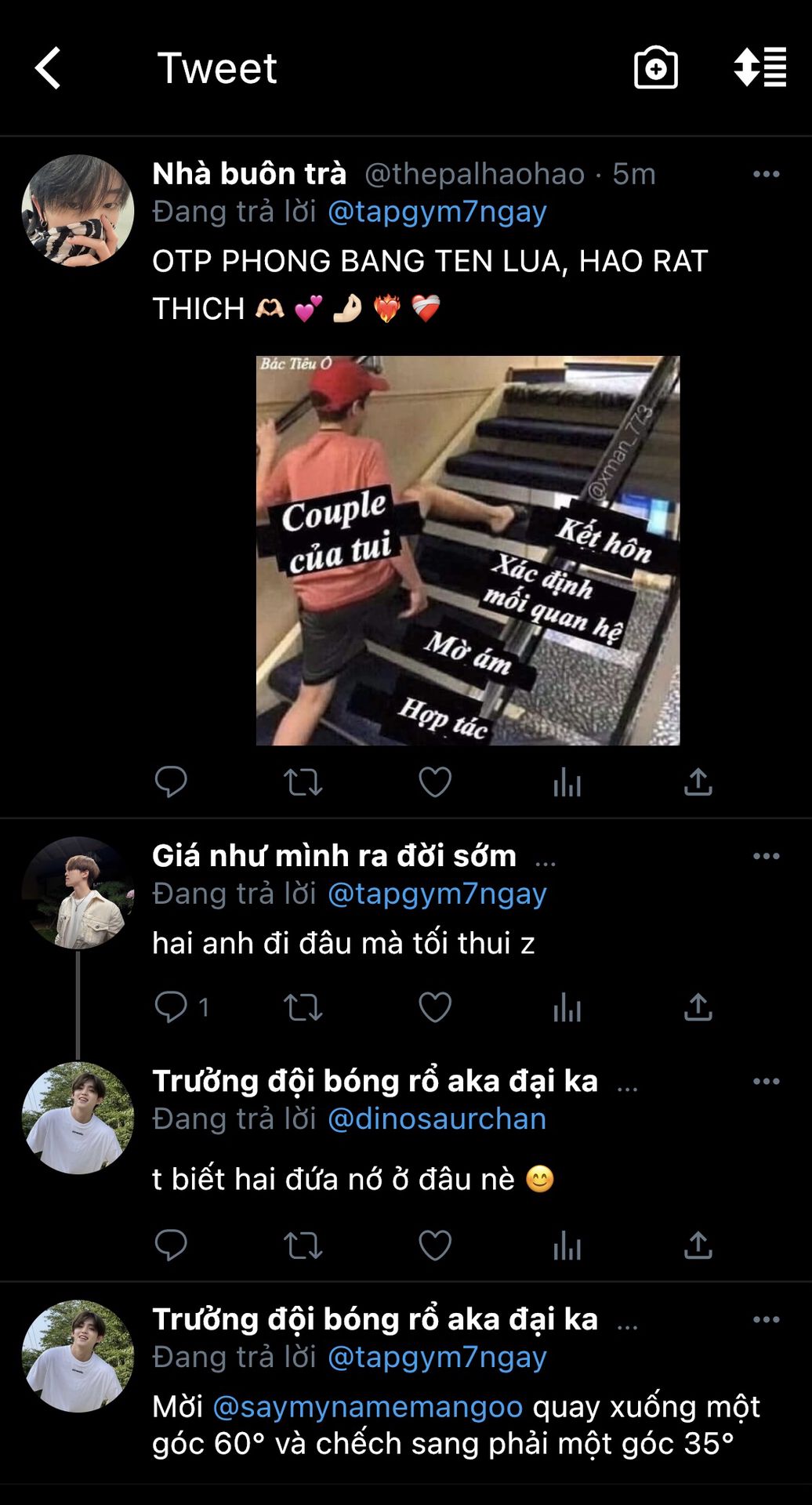Screen dimensions: 812x1505
Task: Open the camera add icon in header
Action: (655, 68)
